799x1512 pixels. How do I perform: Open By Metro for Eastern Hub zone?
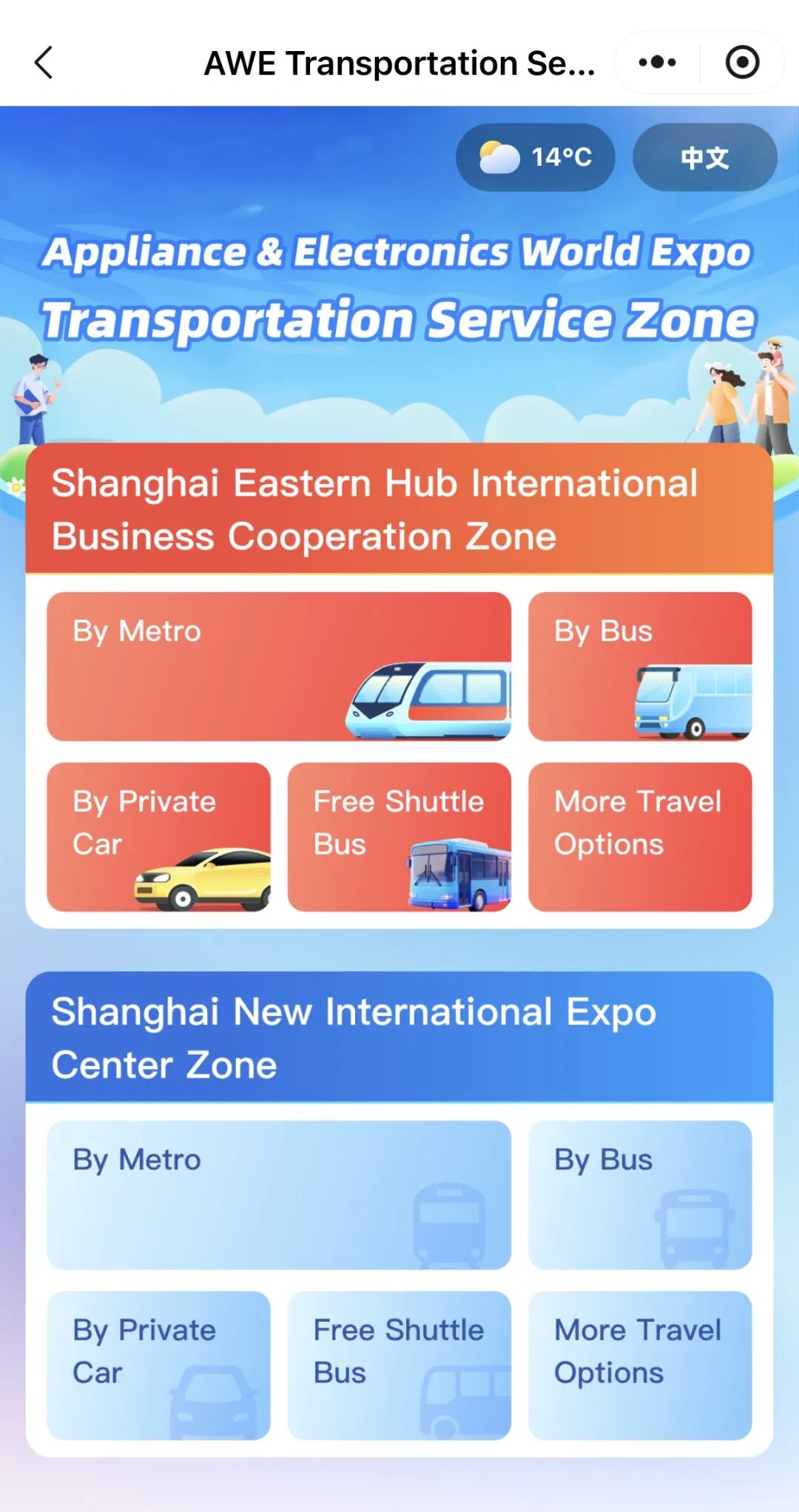coord(278,666)
